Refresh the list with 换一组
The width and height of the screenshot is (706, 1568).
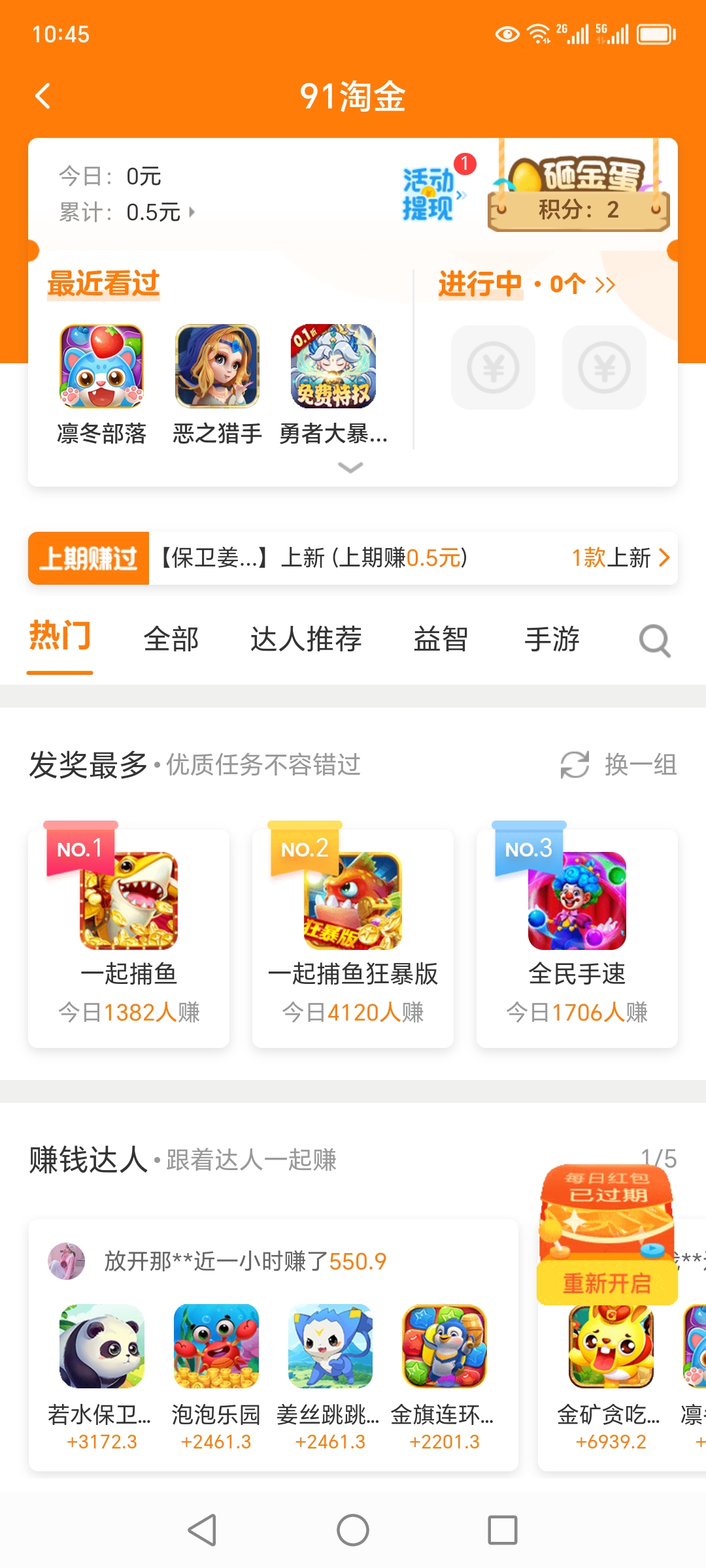click(x=618, y=764)
